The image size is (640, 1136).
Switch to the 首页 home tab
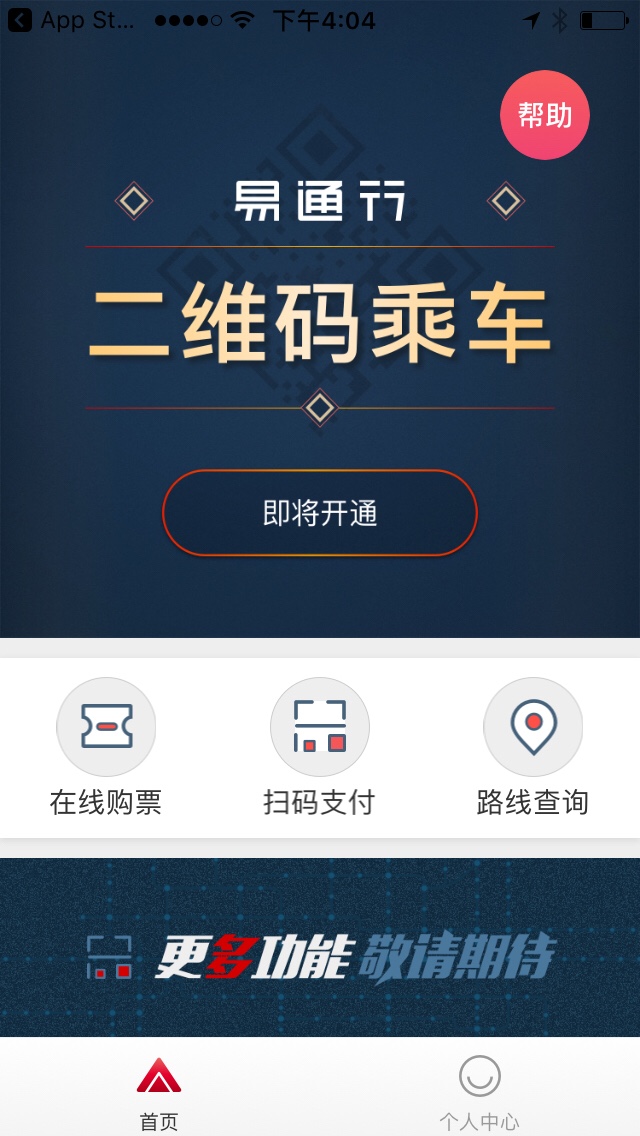tap(159, 1090)
